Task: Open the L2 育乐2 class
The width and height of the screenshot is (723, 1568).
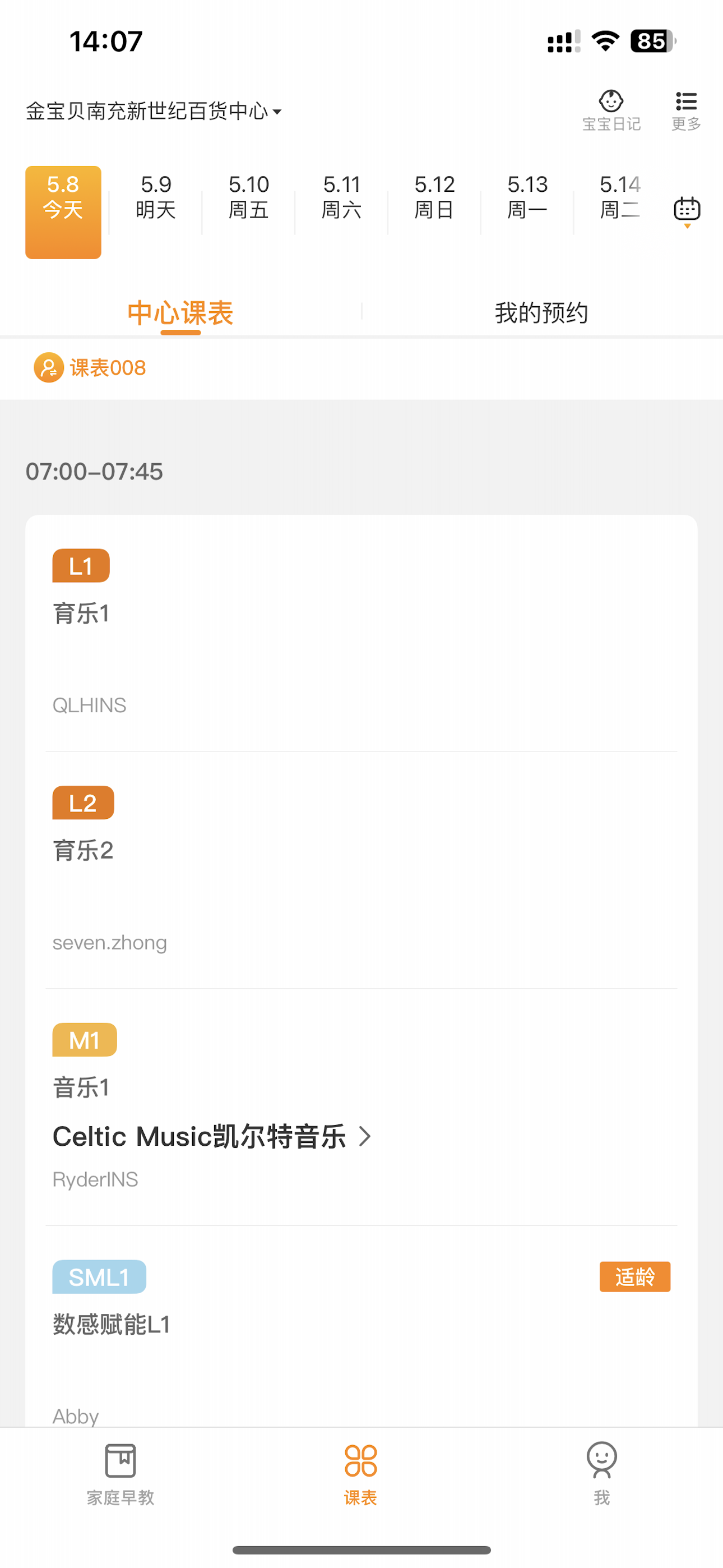Action: [361, 870]
